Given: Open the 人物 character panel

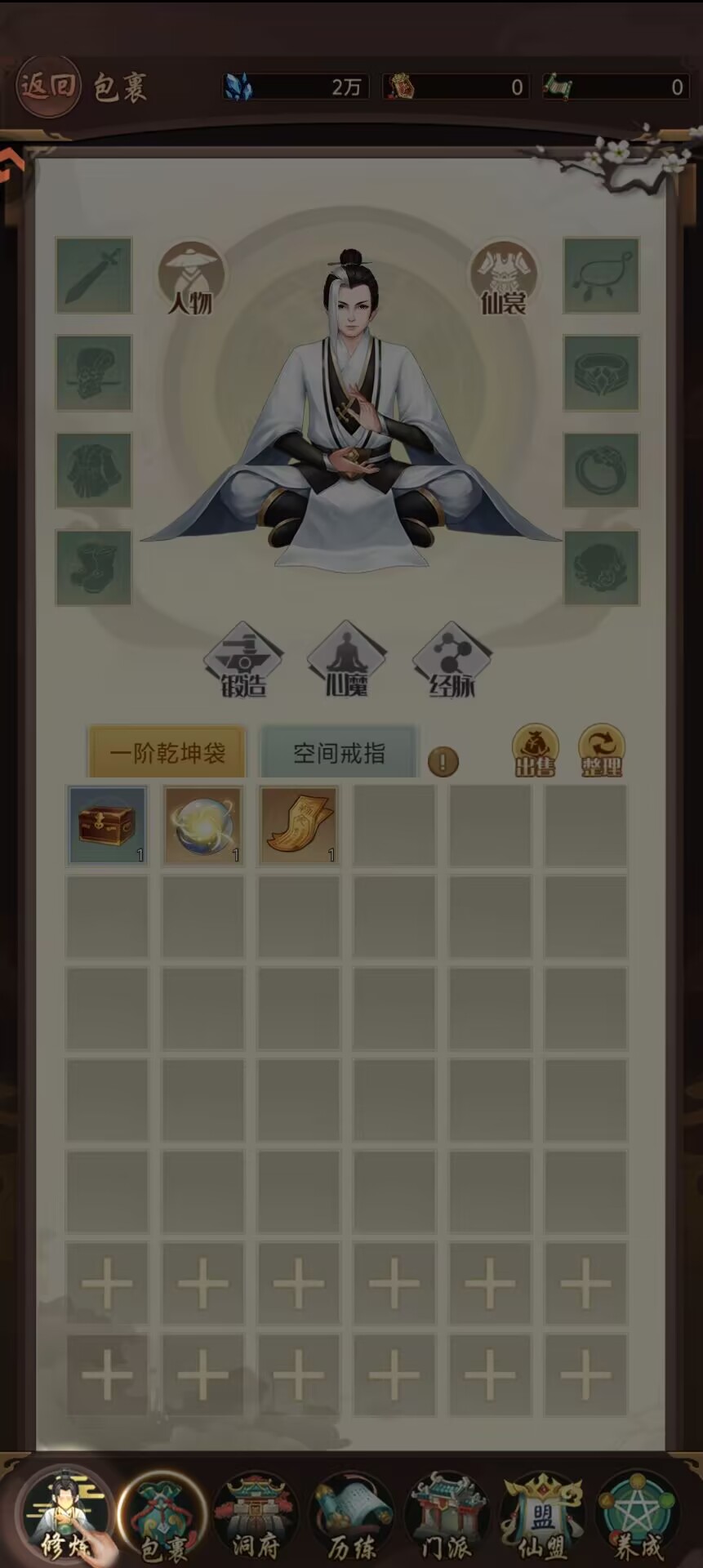Looking at the screenshot, I should click(x=190, y=278).
